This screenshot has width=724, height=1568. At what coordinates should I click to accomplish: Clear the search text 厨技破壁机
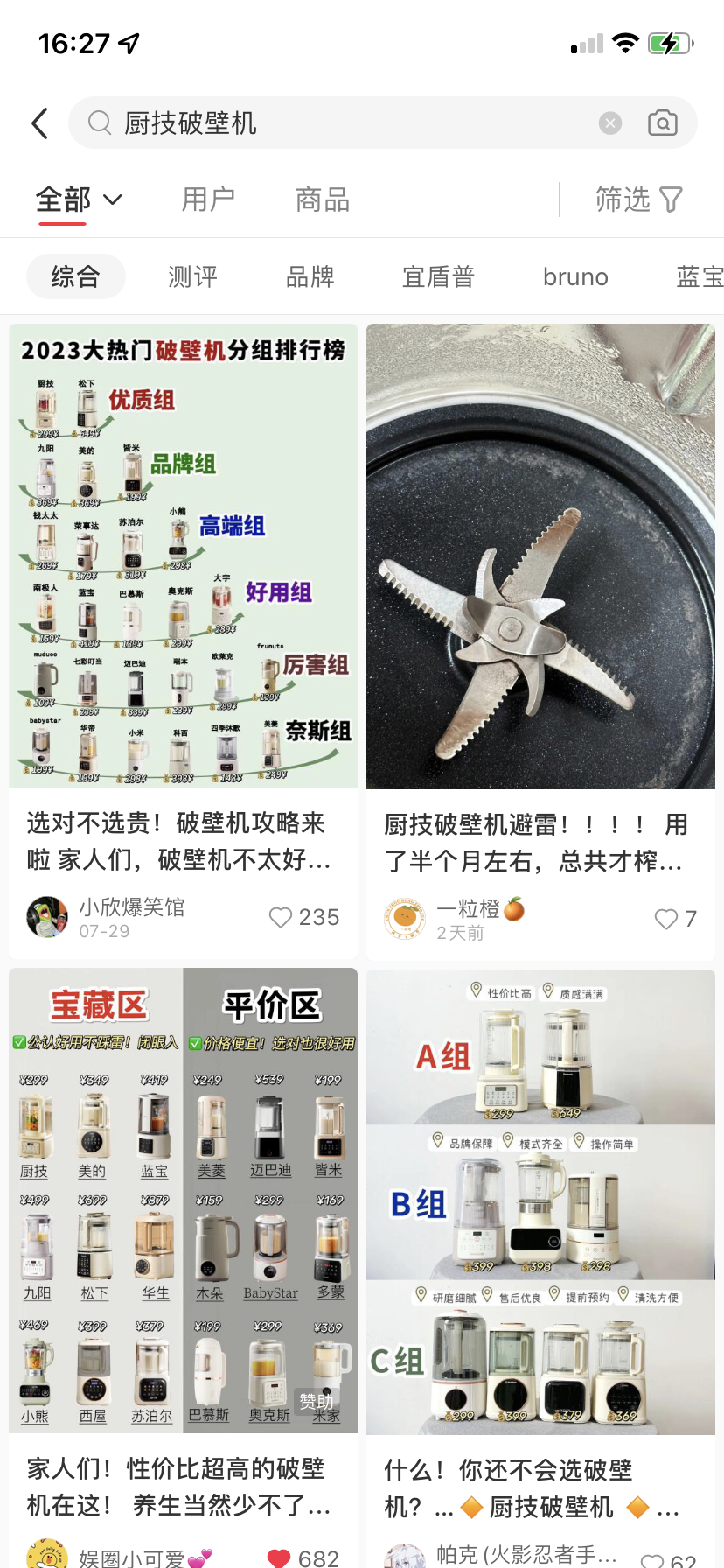click(x=610, y=123)
